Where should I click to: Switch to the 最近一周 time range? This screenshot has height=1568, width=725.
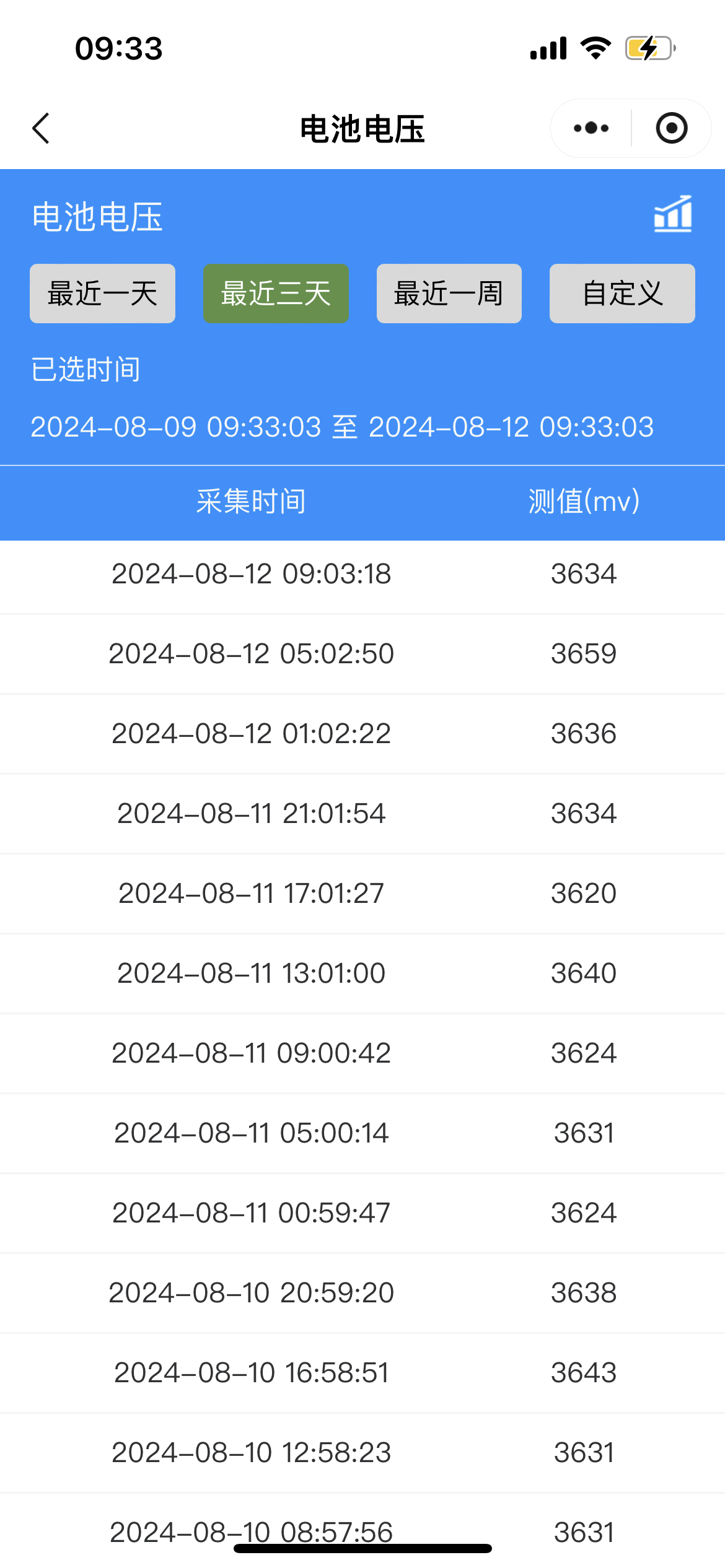pyautogui.click(x=449, y=294)
